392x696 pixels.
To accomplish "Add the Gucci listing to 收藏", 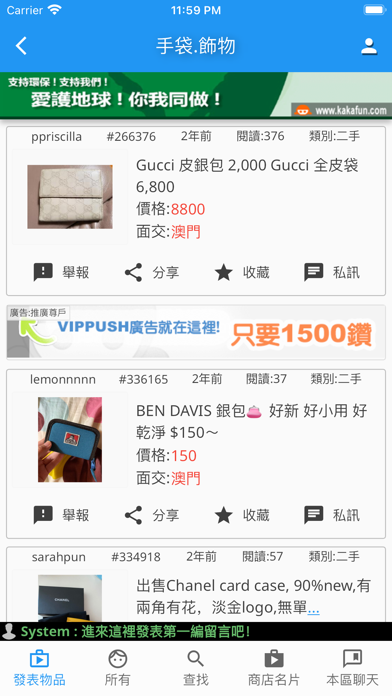I will (242, 272).
